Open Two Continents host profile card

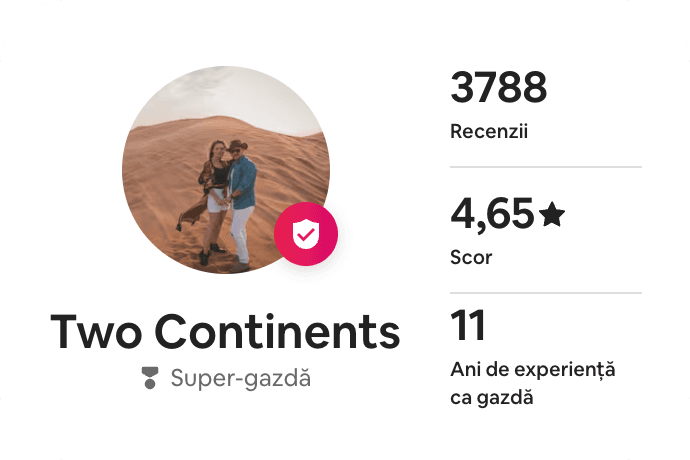(x=225, y=331)
